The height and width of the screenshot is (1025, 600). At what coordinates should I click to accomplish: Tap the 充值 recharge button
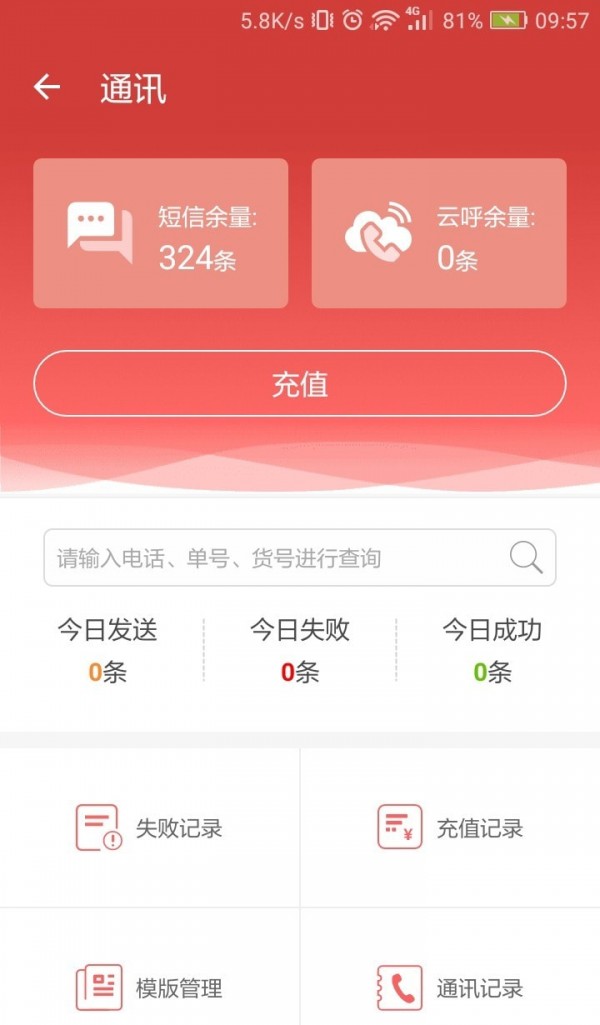click(x=300, y=384)
